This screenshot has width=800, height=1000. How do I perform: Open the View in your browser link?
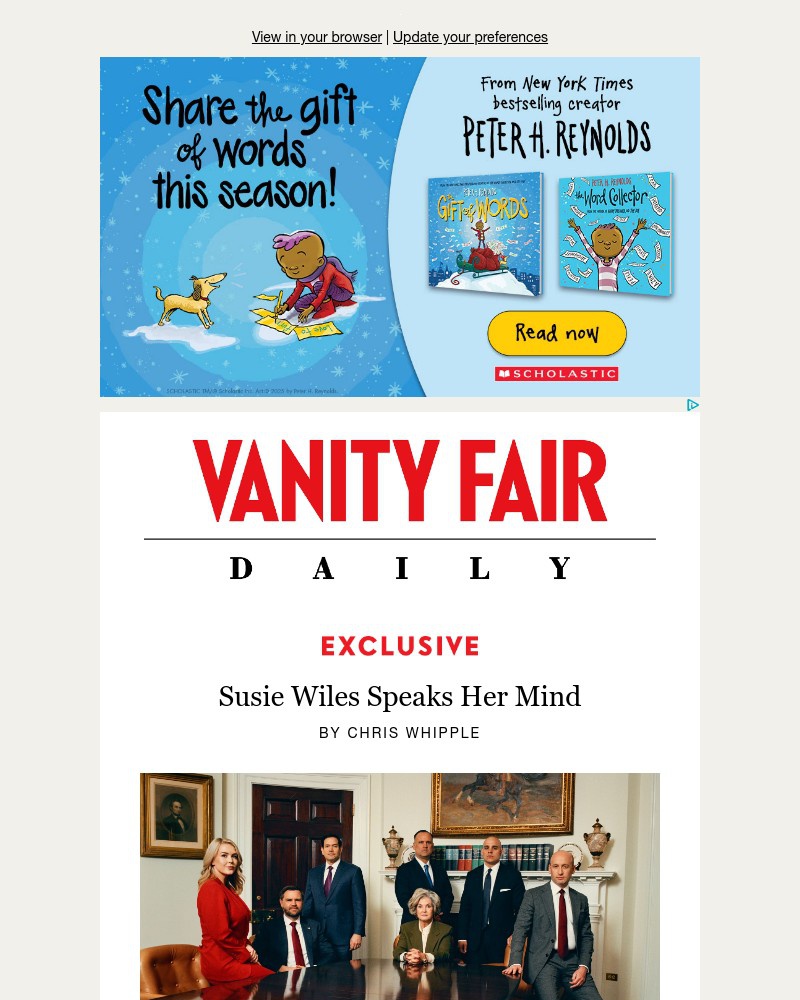(x=316, y=37)
